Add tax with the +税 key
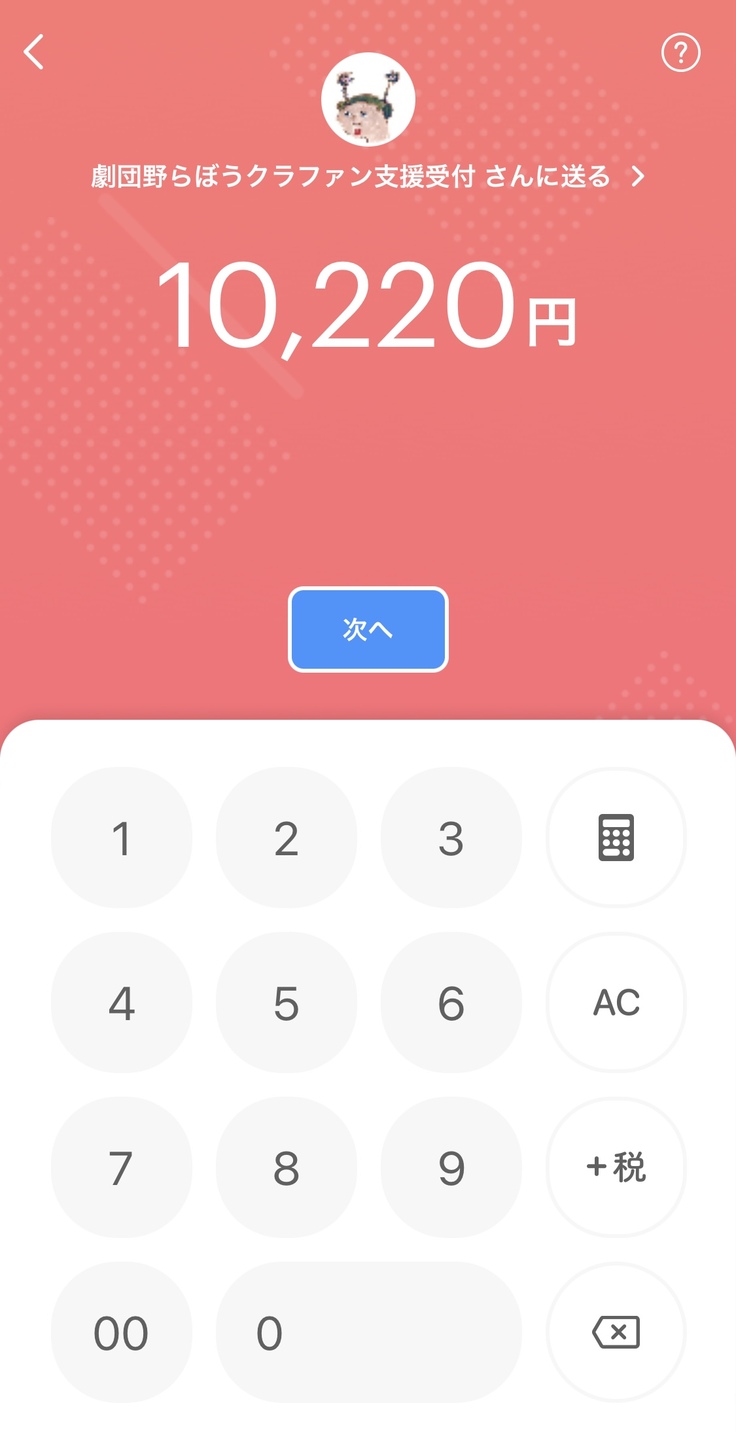Viewport: 736px width, 1433px height. (x=616, y=1168)
